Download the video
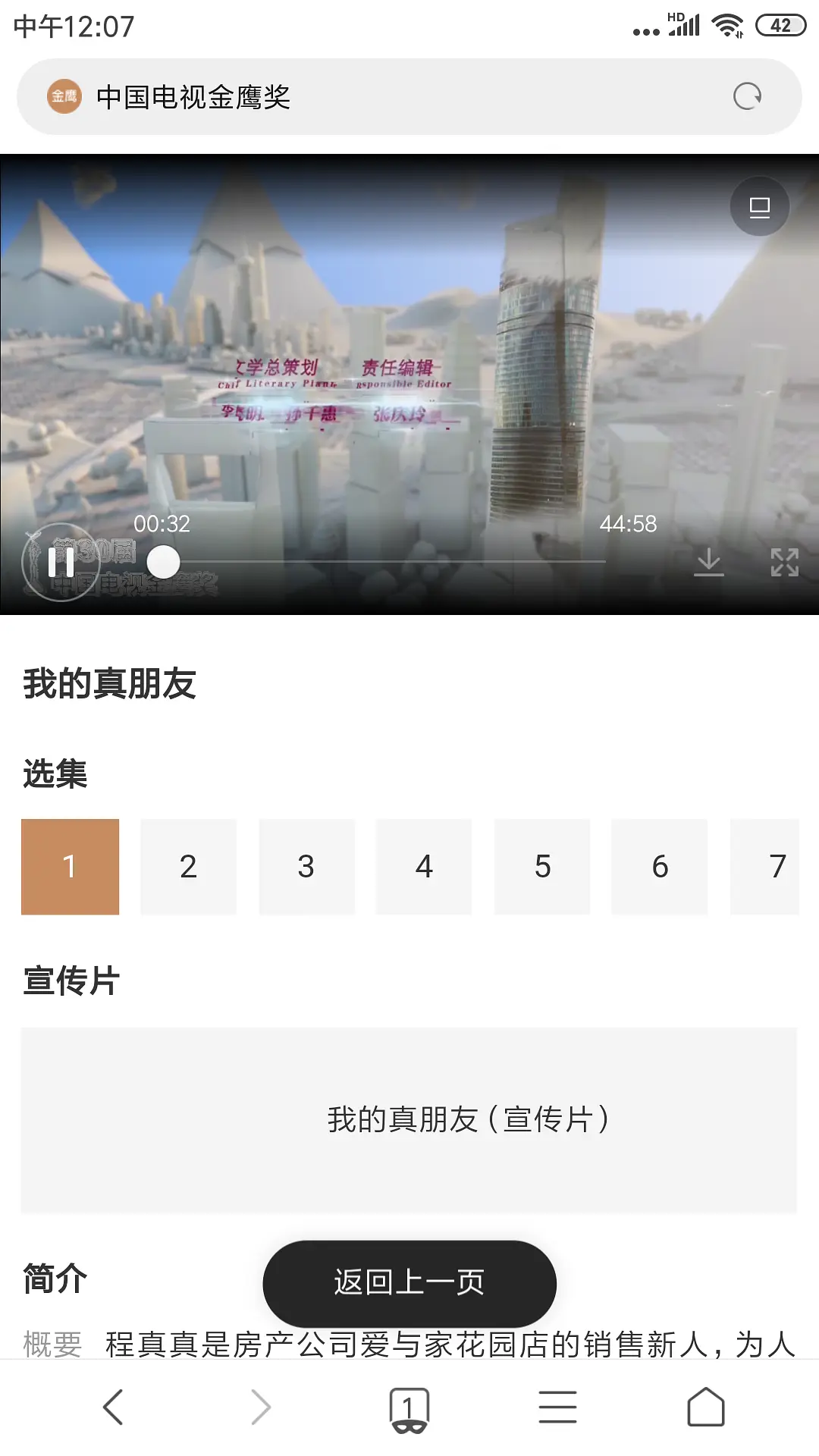The width and height of the screenshot is (819, 1456). tap(708, 562)
